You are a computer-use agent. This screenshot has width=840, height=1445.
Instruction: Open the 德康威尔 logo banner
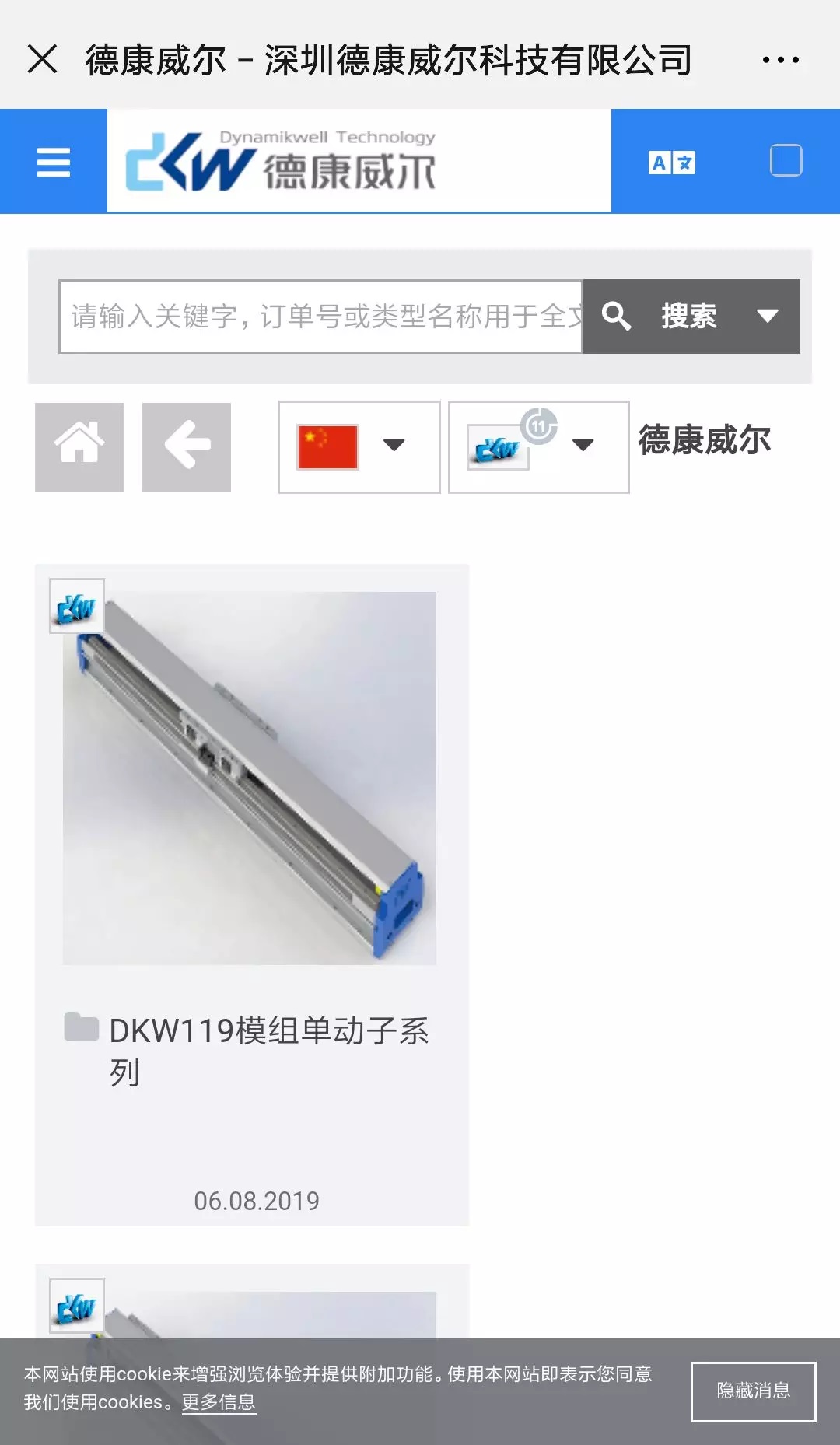[359, 161]
